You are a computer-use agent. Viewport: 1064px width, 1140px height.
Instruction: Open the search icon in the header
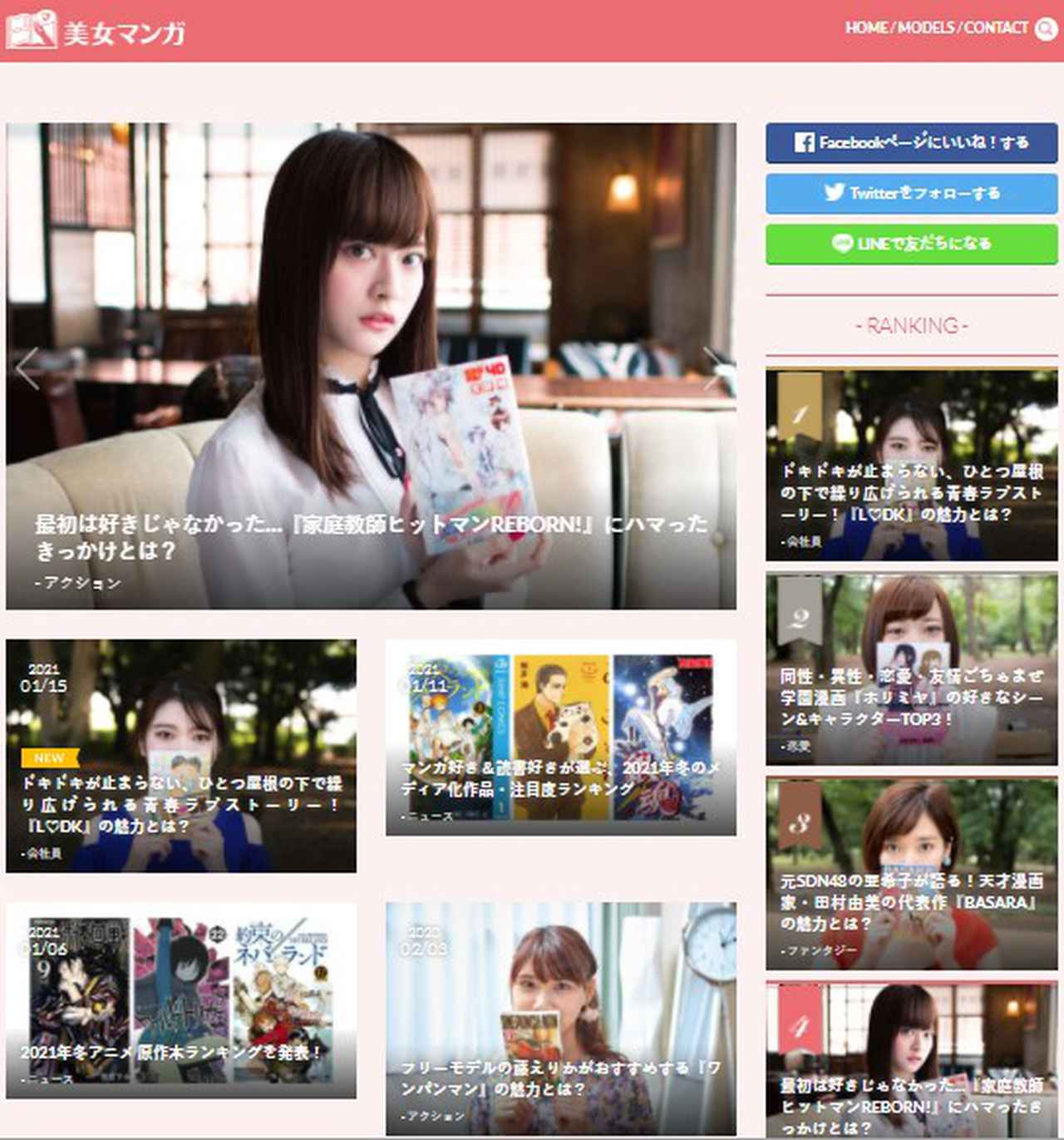(x=1046, y=28)
